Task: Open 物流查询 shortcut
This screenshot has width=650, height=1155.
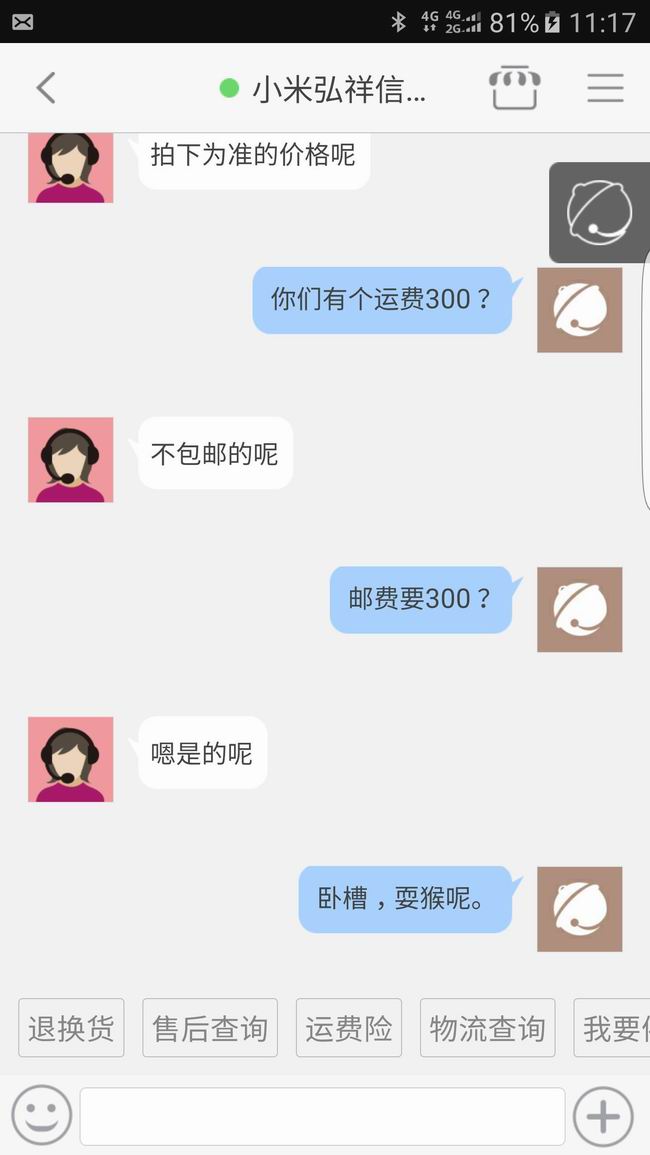Action: pos(487,1028)
